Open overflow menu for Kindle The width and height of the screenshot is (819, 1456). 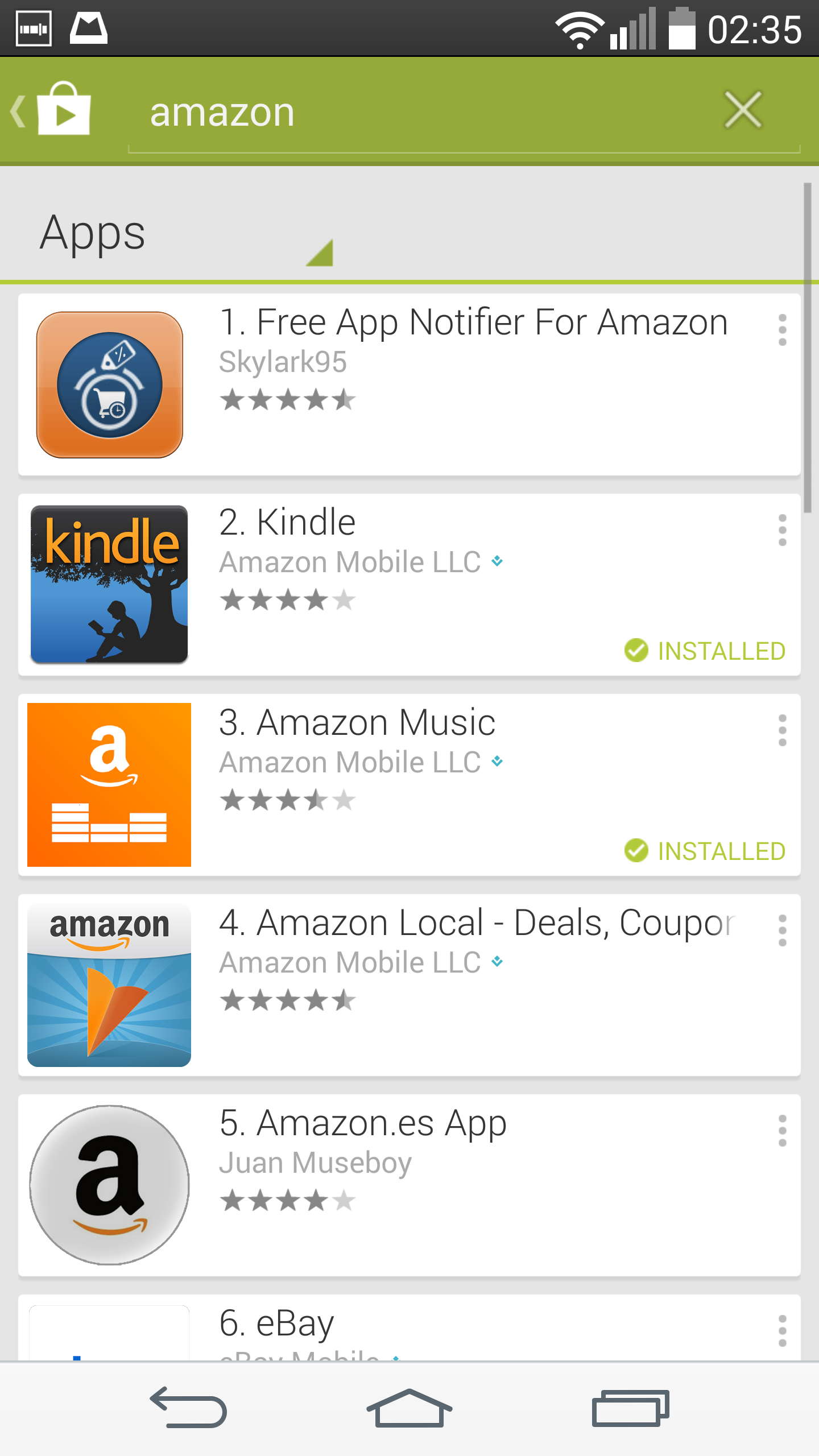tap(782, 530)
